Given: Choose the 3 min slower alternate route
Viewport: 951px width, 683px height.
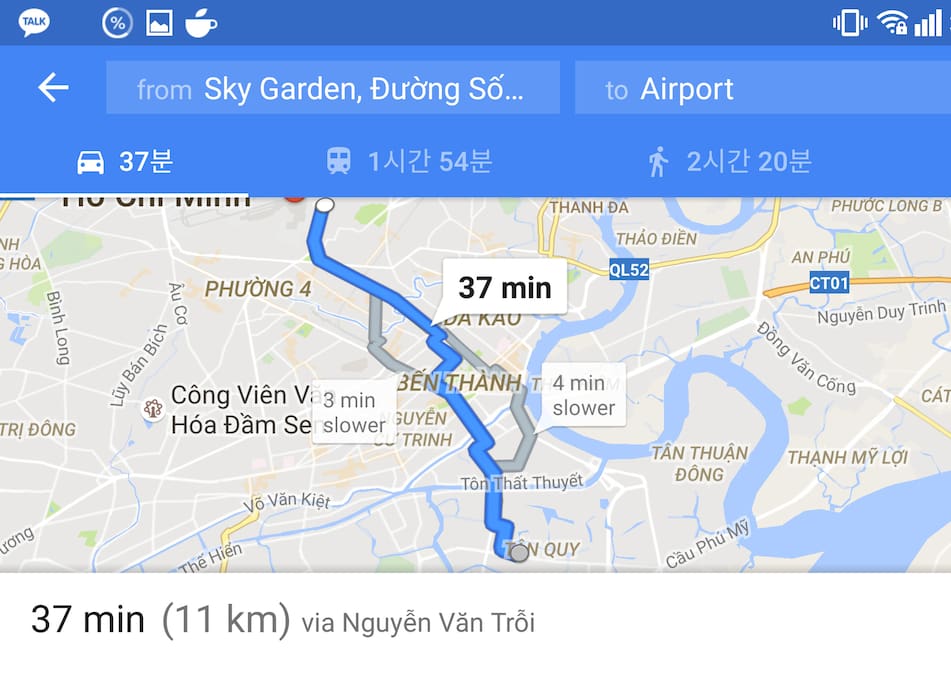Looking at the screenshot, I should pyautogui.click(x=349, y=412).
